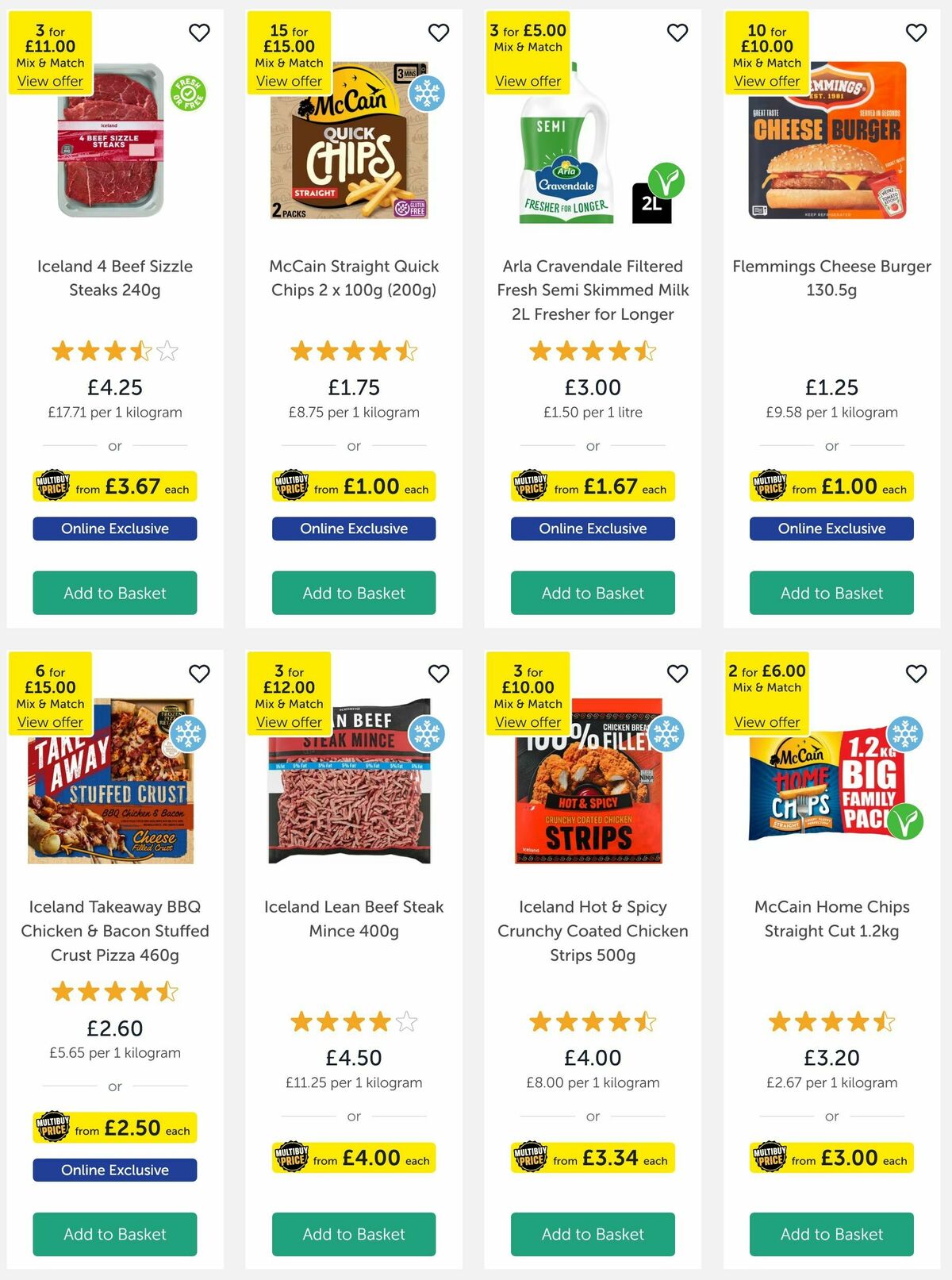Add Iceland Lean Beef Steak Mince to basket
This screenshot has width=952, height=1280.
(353, 1235)
